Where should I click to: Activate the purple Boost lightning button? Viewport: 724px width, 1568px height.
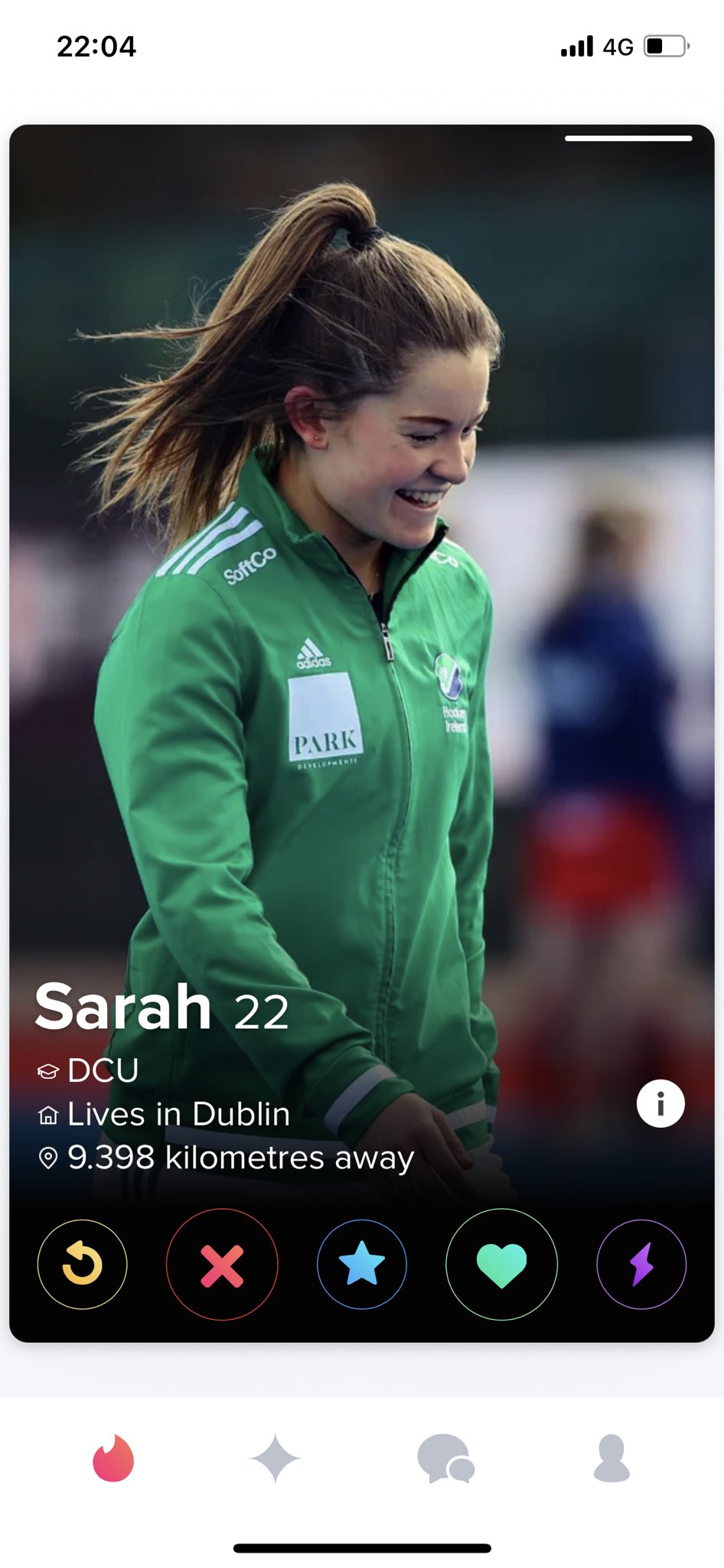[641, 1264]
